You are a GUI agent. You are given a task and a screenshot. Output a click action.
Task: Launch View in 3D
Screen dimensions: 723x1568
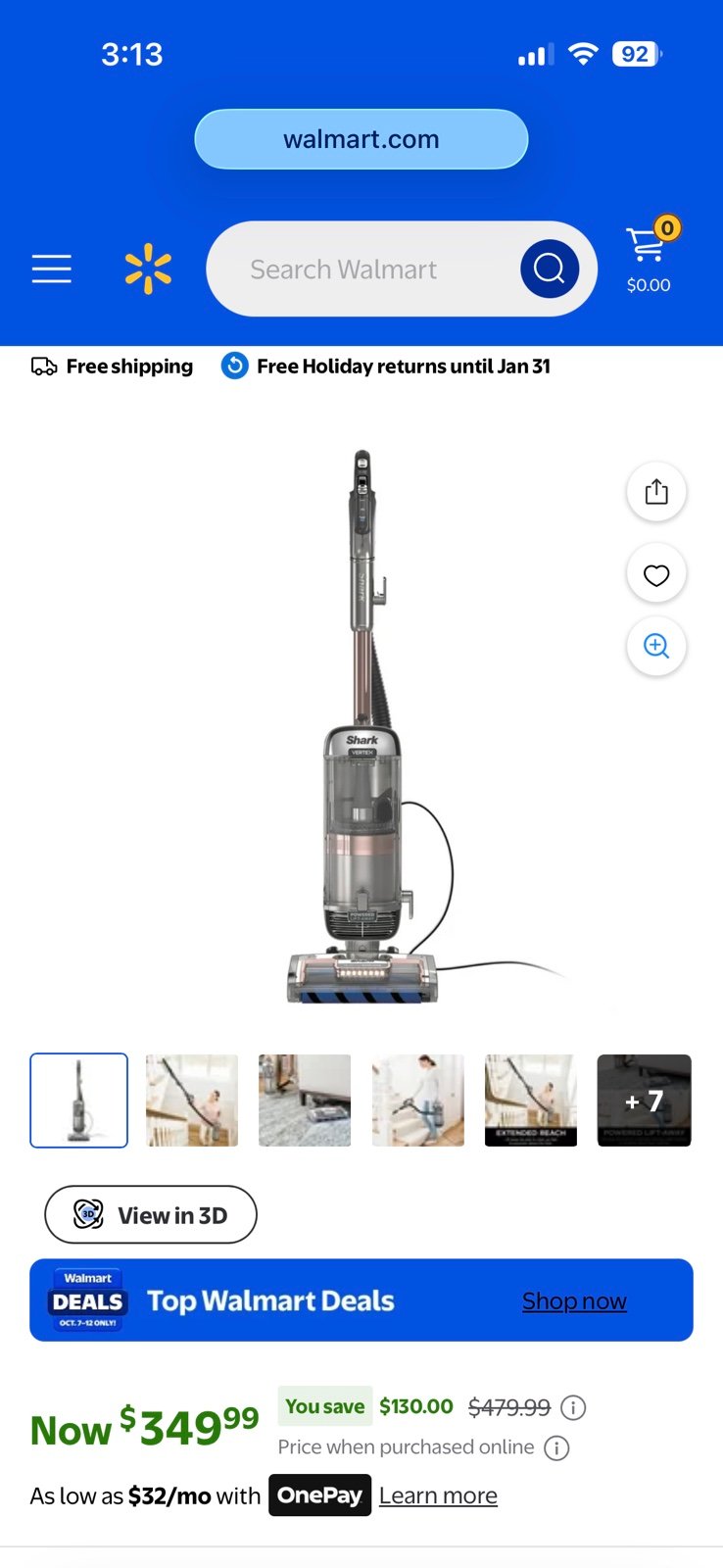pyautogui.click(x=151, y=1215)
